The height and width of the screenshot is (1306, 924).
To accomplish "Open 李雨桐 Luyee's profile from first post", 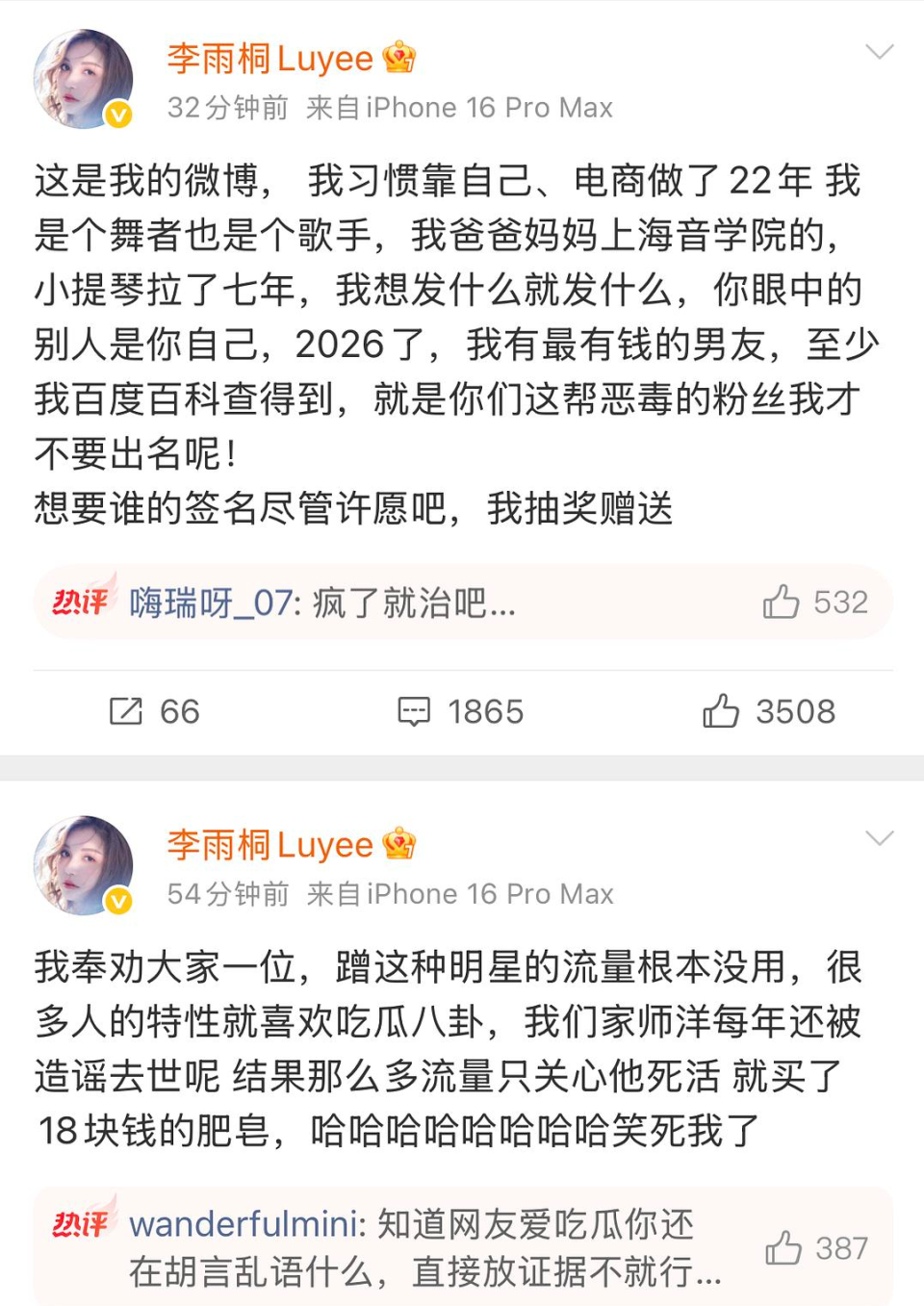I will 269,58.
